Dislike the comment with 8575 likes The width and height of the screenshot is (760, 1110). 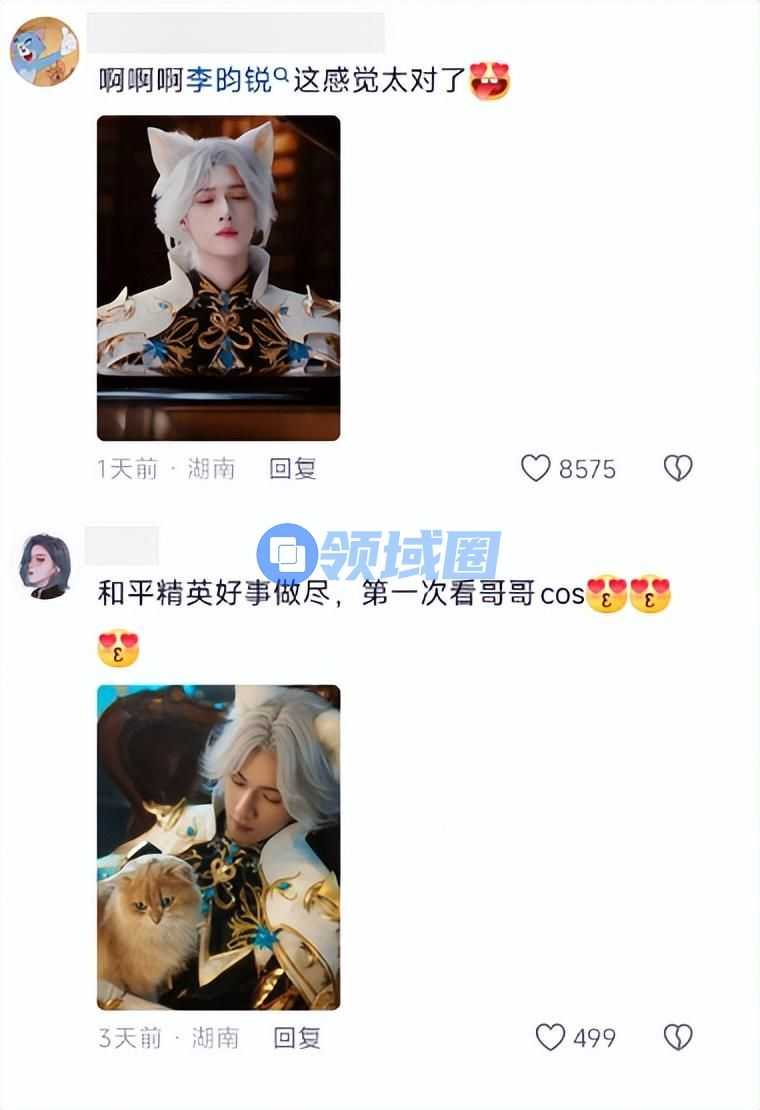click(x=678, y=468)
